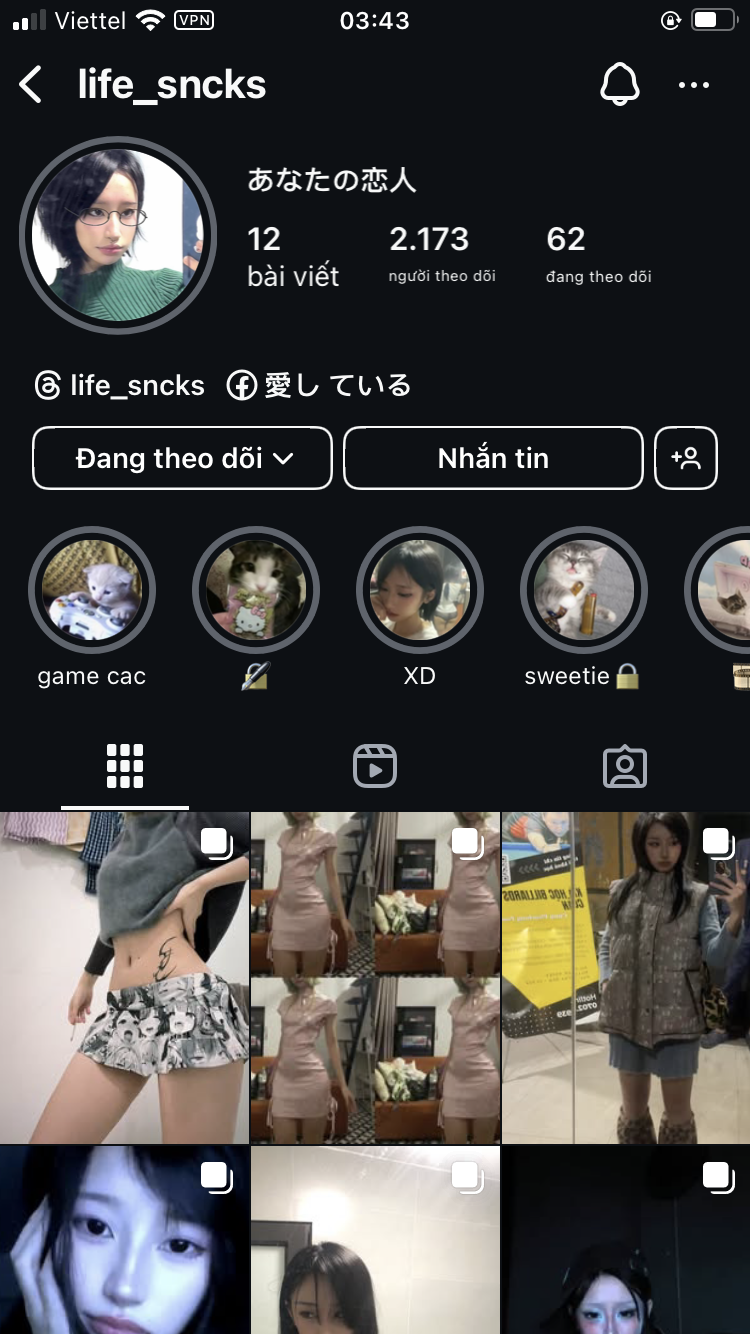Switch to the Reels tab
The width and height of the screenshot is (750, 1334).
pyautogui.click(x=375, y=767)
